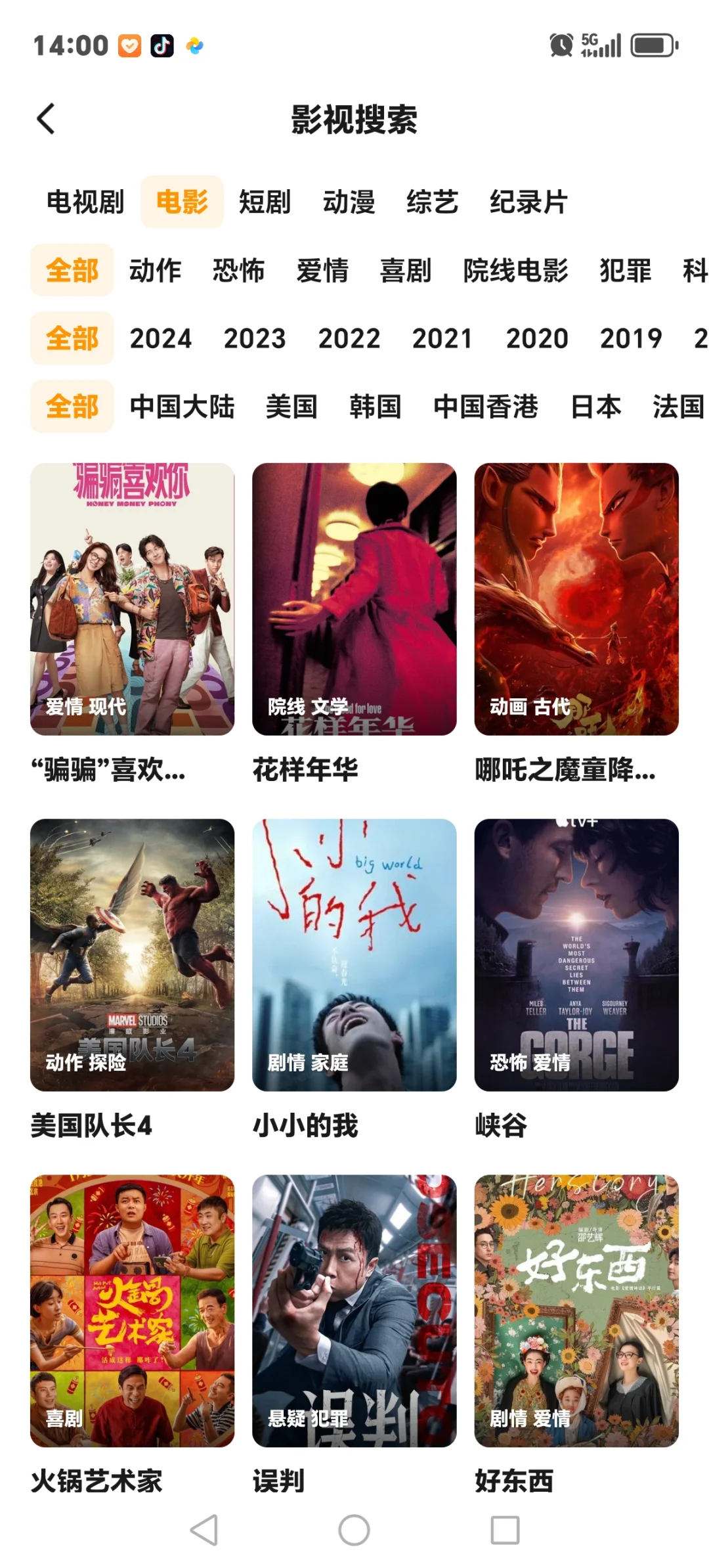Select year 2021 filter

[x=442, y=339]
